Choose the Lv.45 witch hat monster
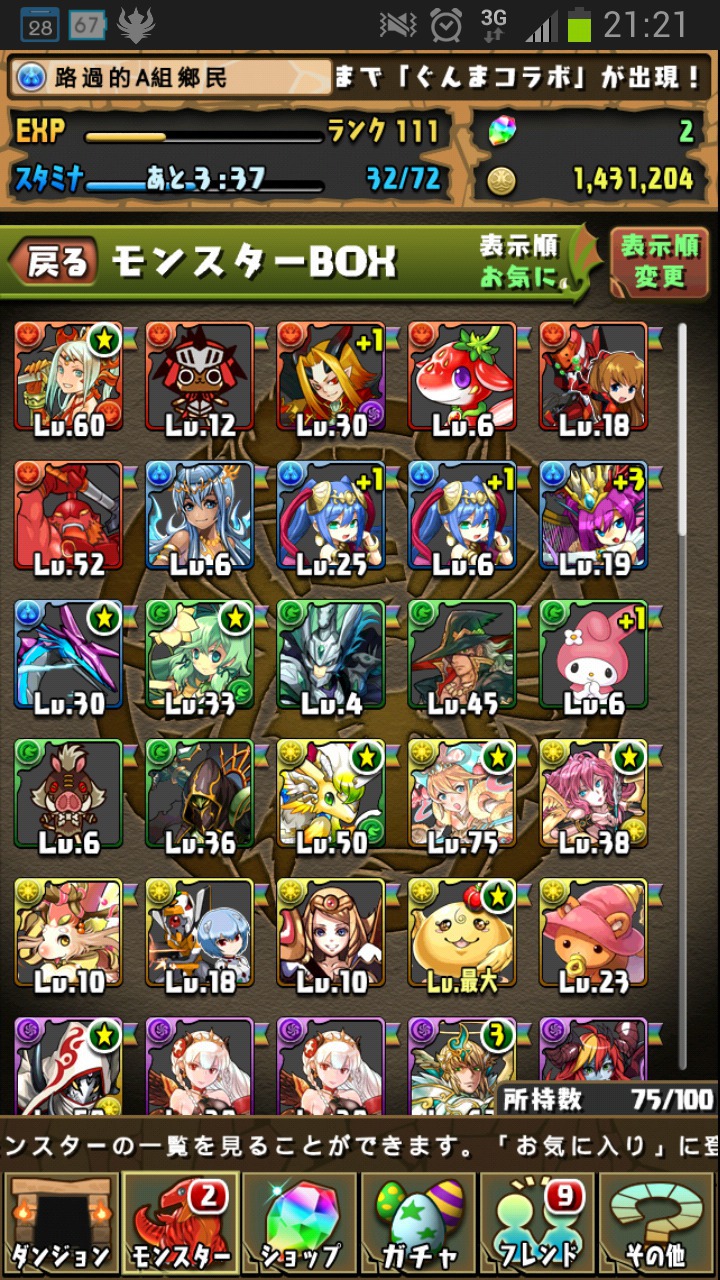 pos(462,657)
